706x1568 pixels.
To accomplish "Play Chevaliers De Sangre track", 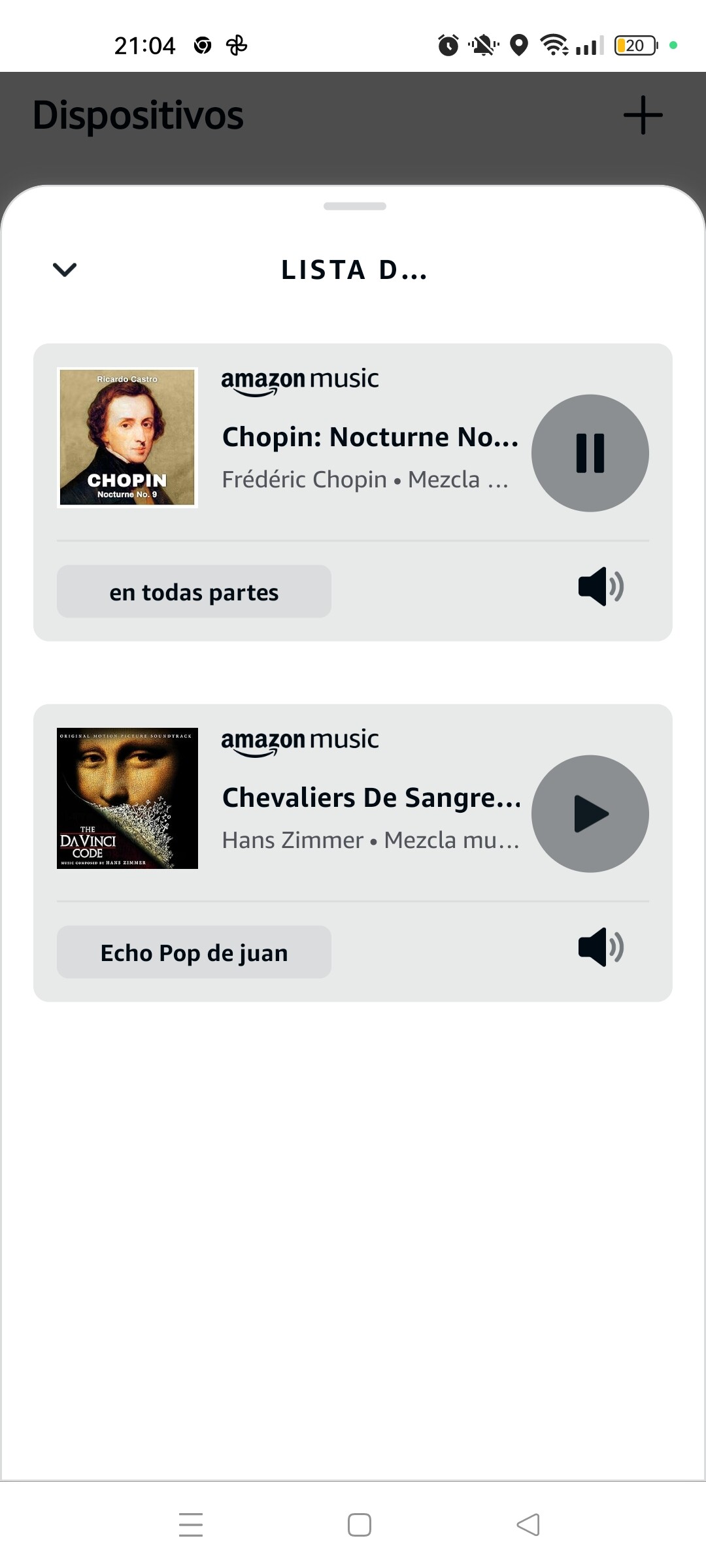I will [590, 813].
